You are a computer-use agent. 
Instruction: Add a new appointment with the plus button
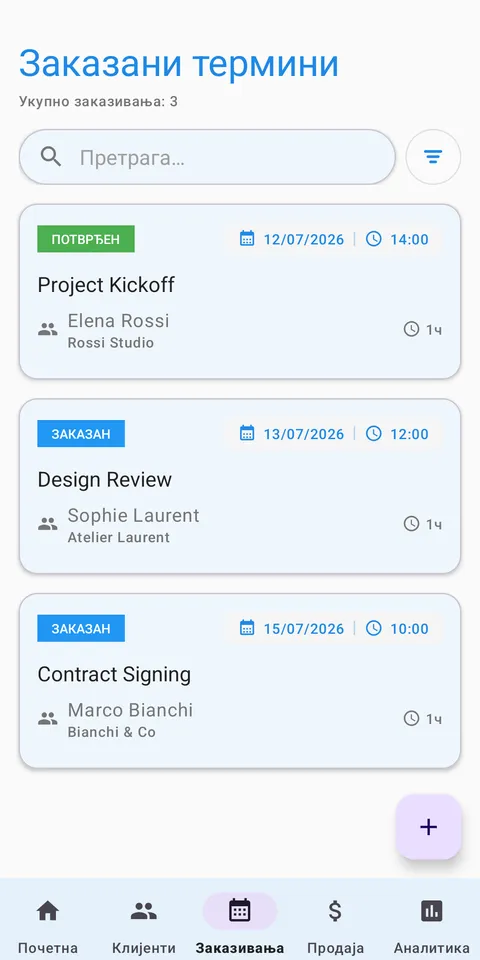[429, 827]
